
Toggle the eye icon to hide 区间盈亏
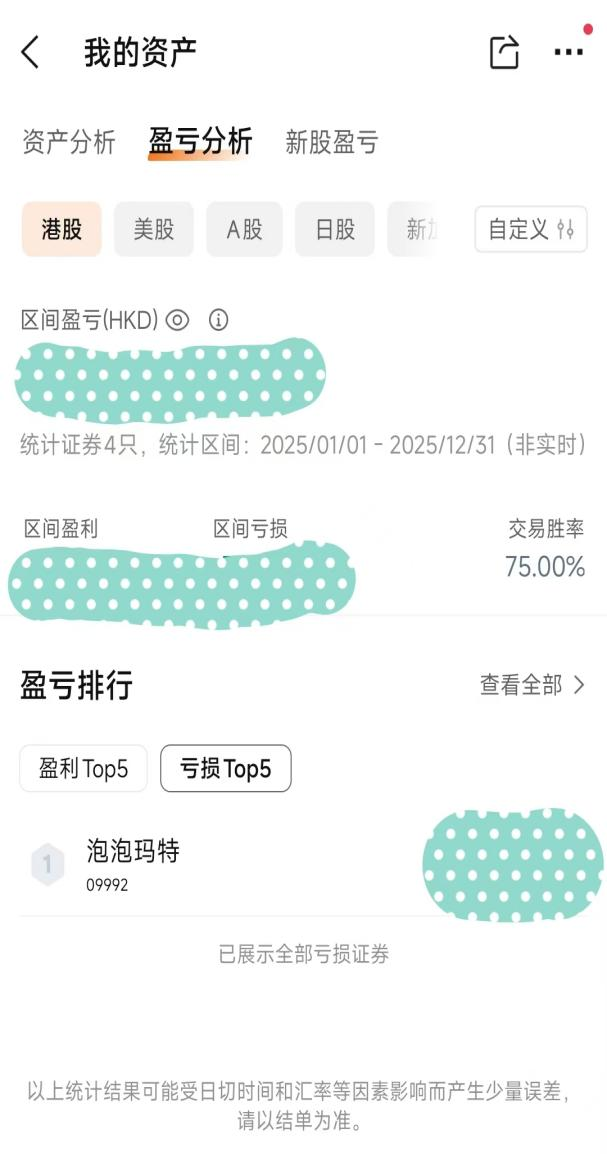(x=177, y=320)
